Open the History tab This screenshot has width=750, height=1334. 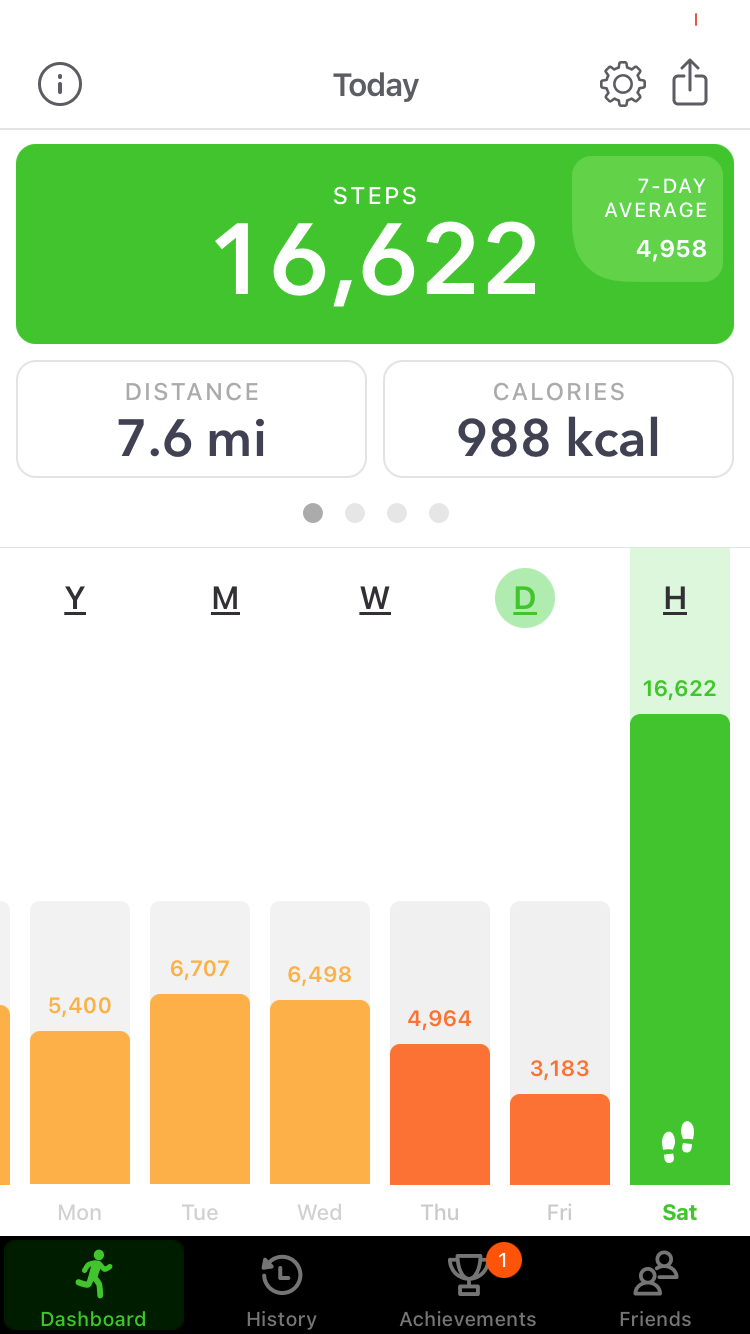click(x=281, y=1288)
